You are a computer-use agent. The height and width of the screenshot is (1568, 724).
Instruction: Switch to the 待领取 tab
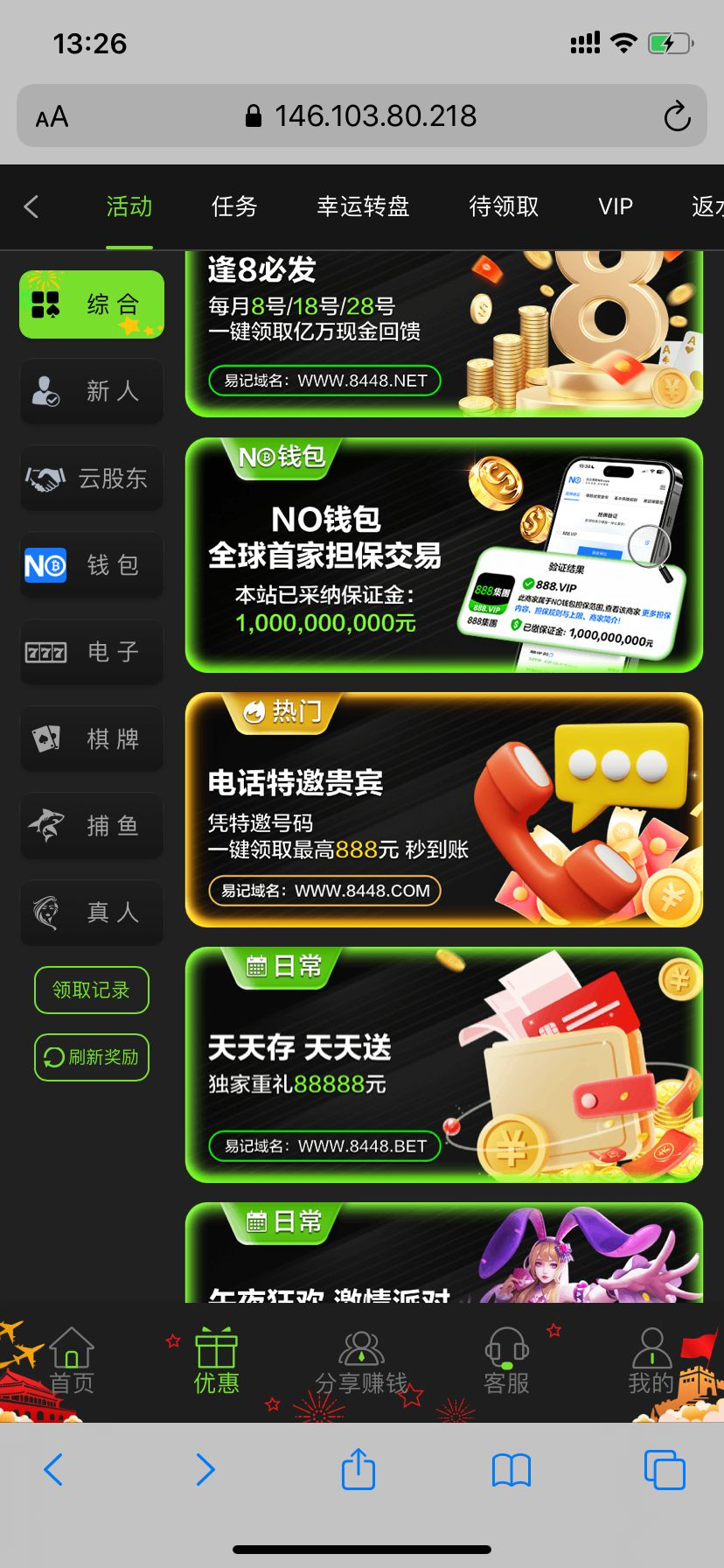(504, 206)
